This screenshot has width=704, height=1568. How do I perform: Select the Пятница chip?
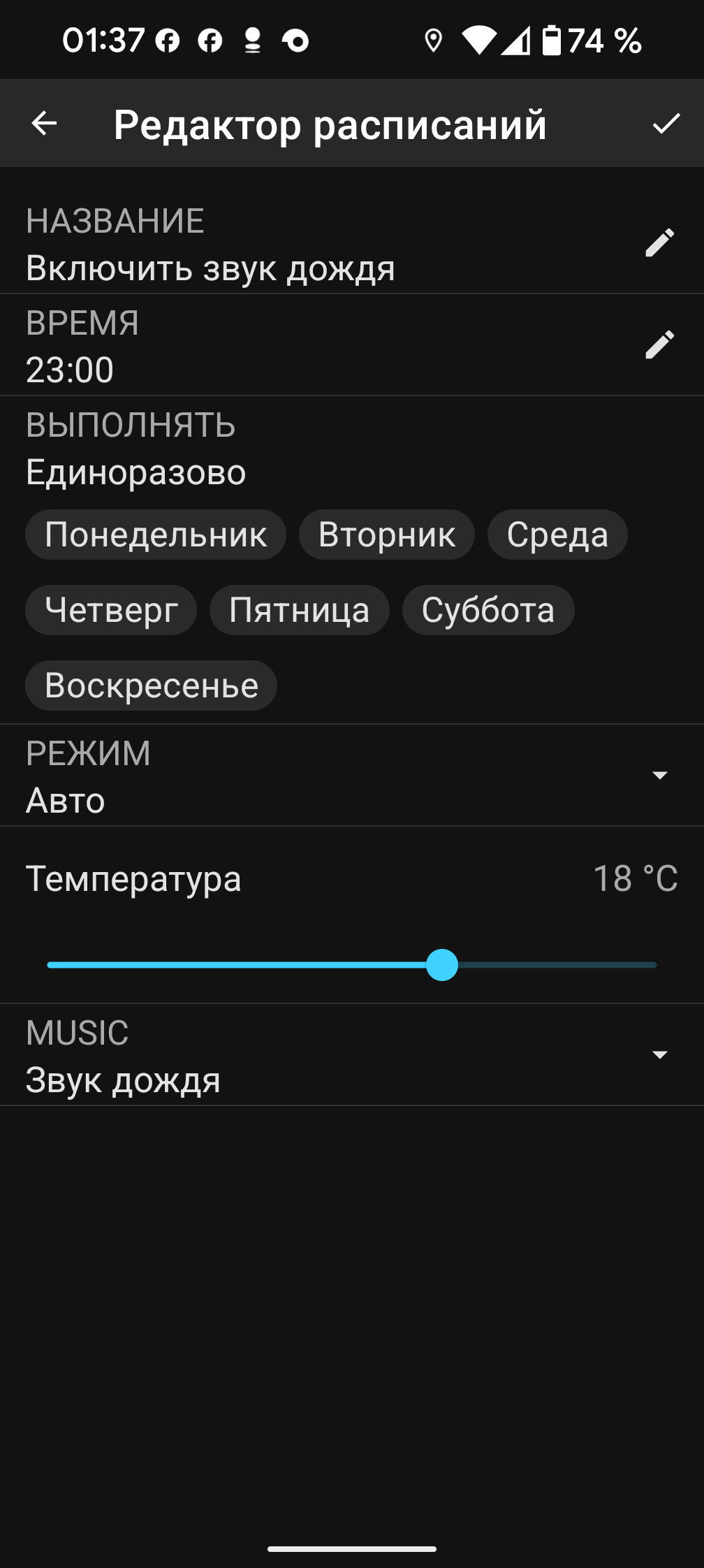(299, 610)
